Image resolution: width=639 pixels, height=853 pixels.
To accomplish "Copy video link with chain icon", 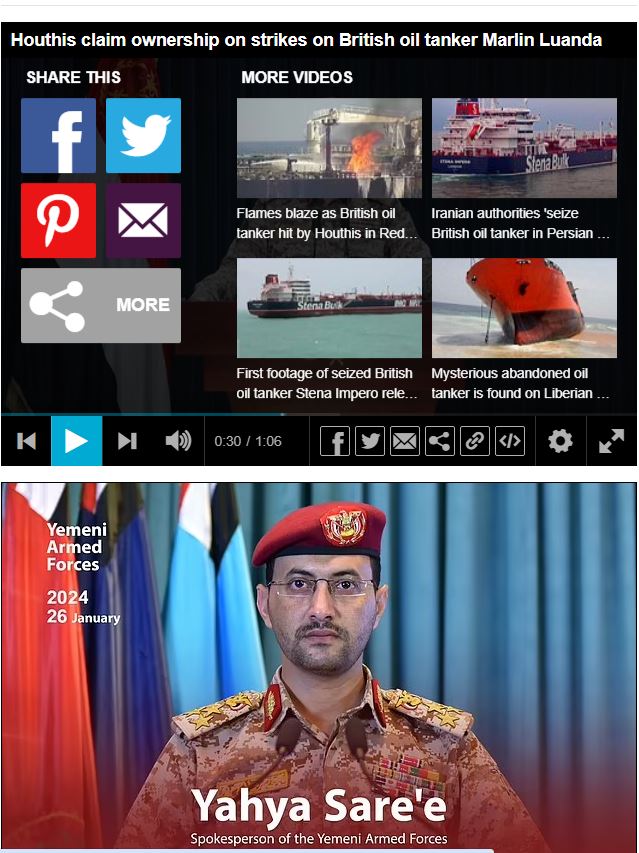I will click(x=475, y=441).
